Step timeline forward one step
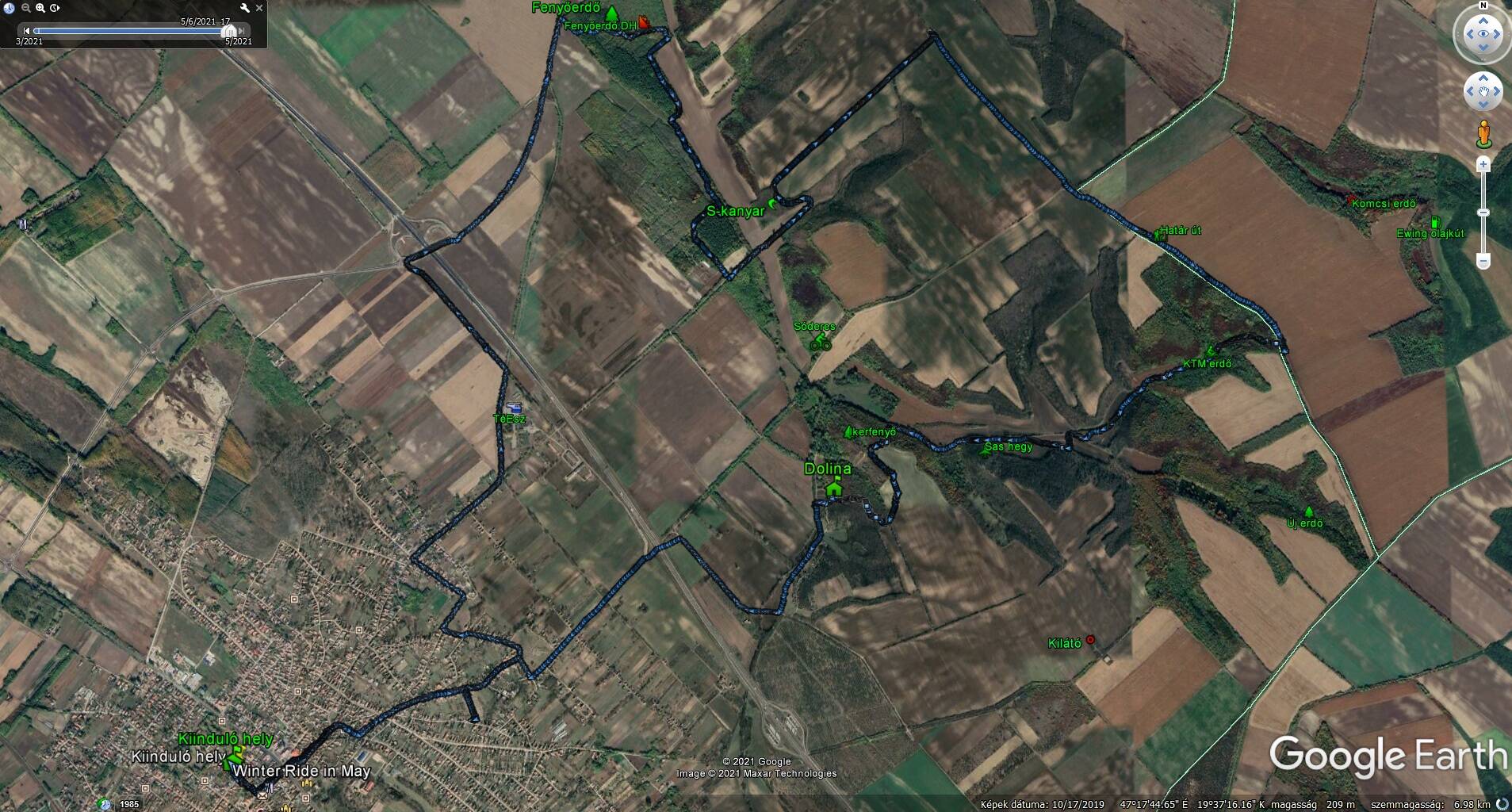Screen dimensions: 1512x812 tap(243, 31)
